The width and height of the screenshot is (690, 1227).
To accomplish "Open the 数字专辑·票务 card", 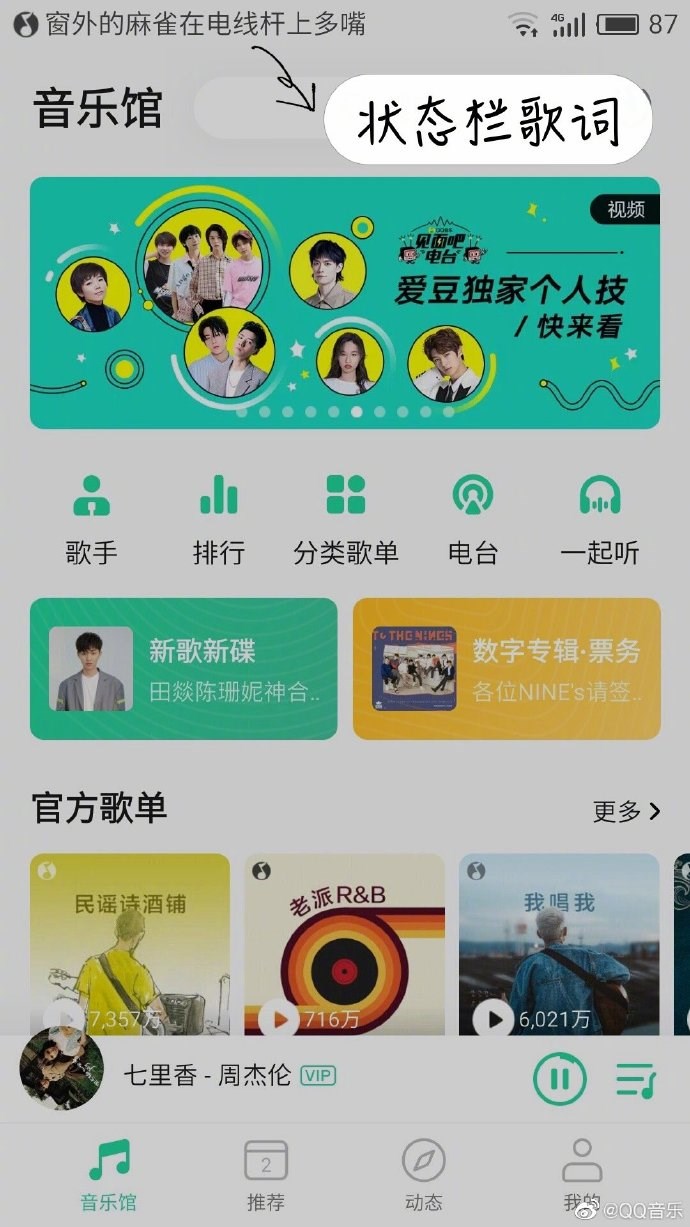I will (x=506, y=668).
